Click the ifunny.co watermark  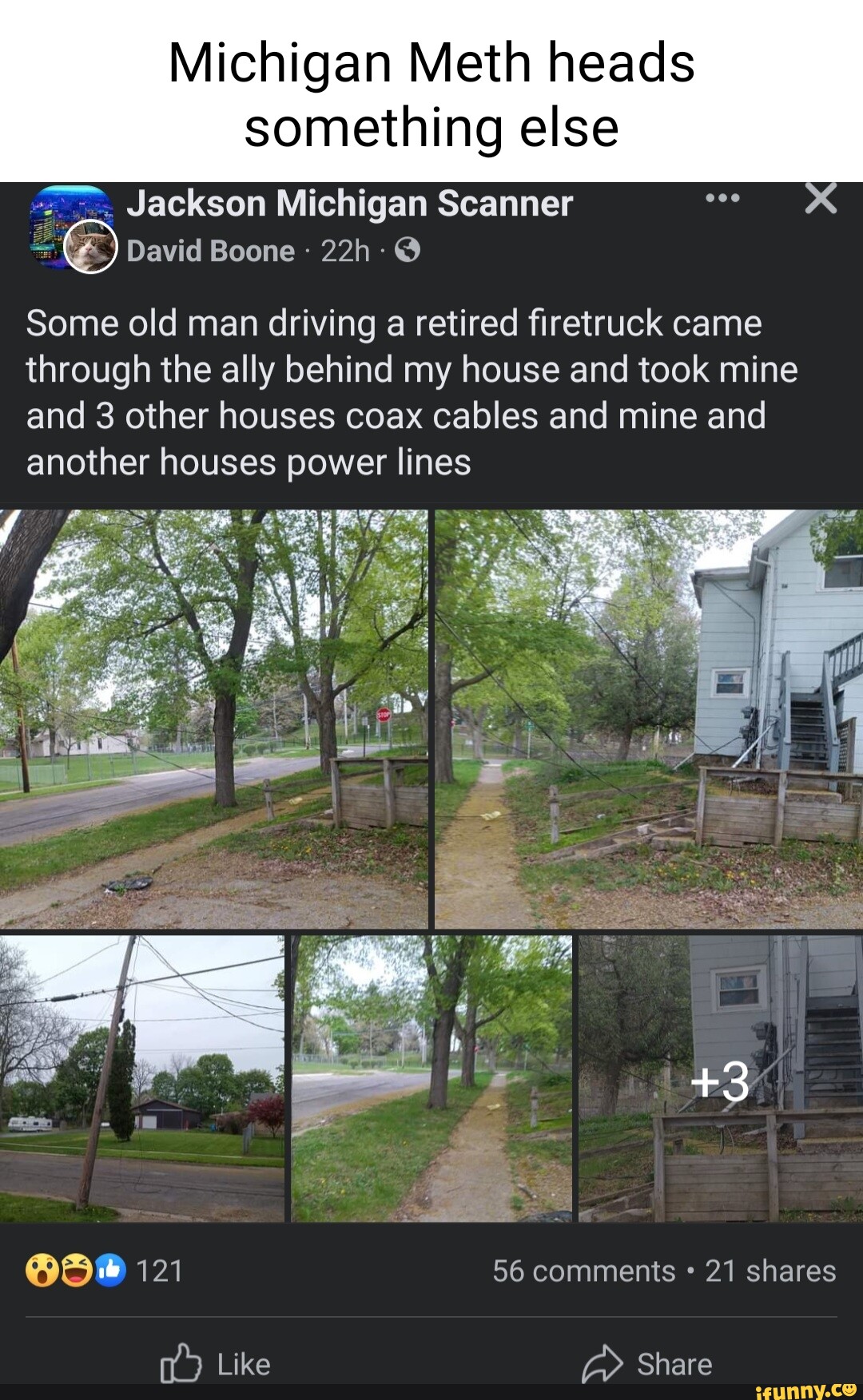(805, 1390)
